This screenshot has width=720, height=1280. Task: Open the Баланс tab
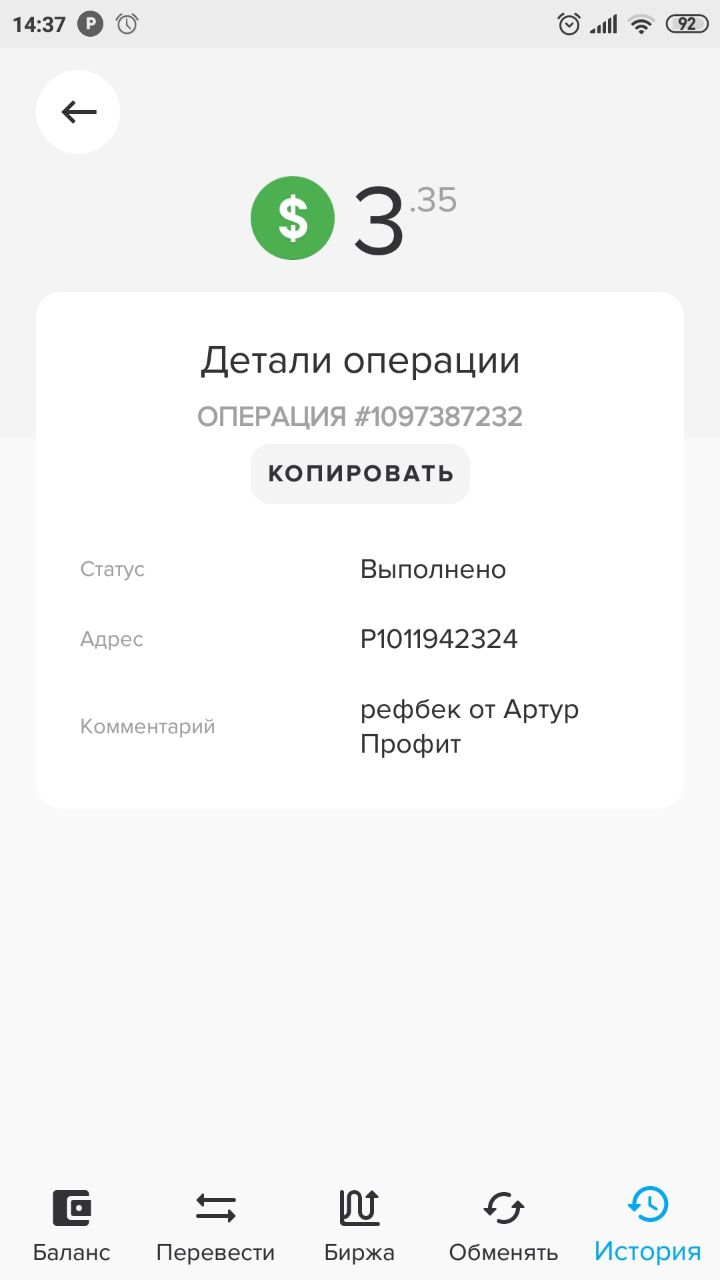click(x=72, y=1226)
